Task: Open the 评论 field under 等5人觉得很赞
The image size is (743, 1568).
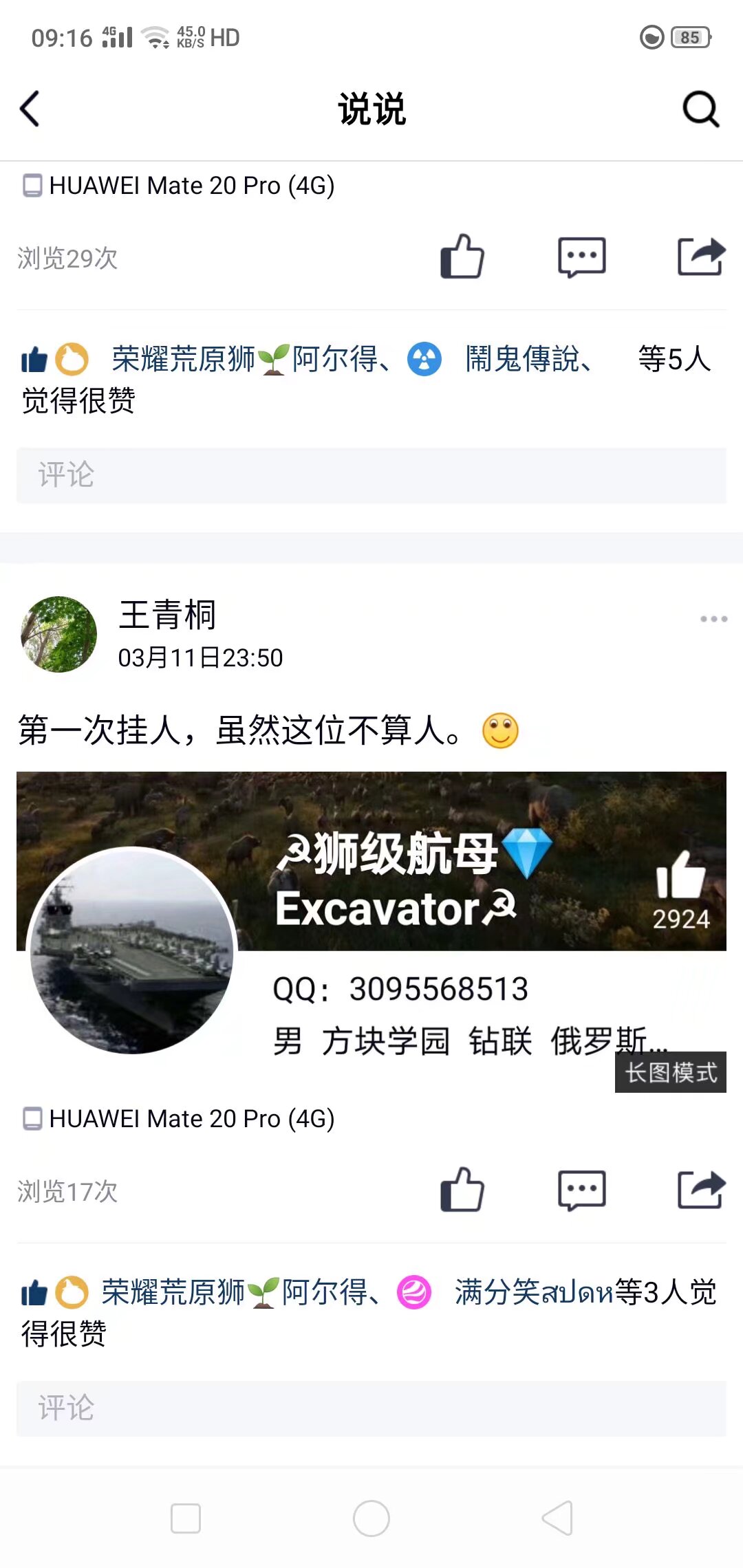Action: pyautogui.click(x=371, y=475)
